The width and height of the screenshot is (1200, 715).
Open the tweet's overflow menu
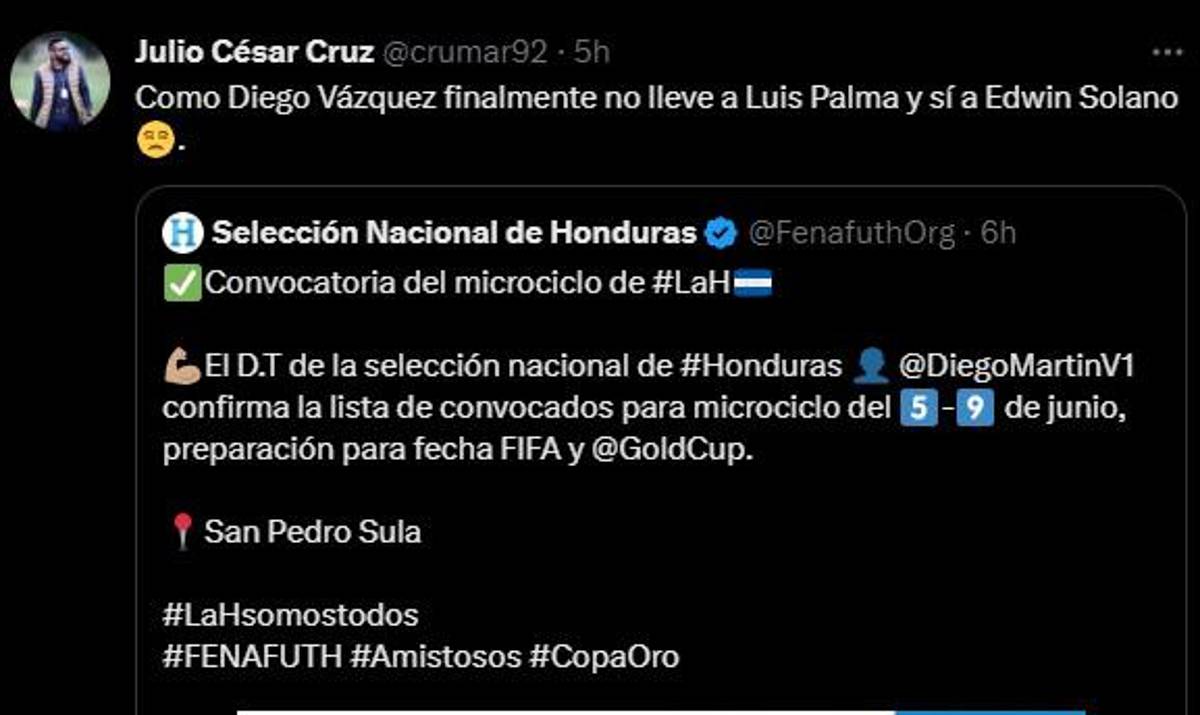point(1167,52)
